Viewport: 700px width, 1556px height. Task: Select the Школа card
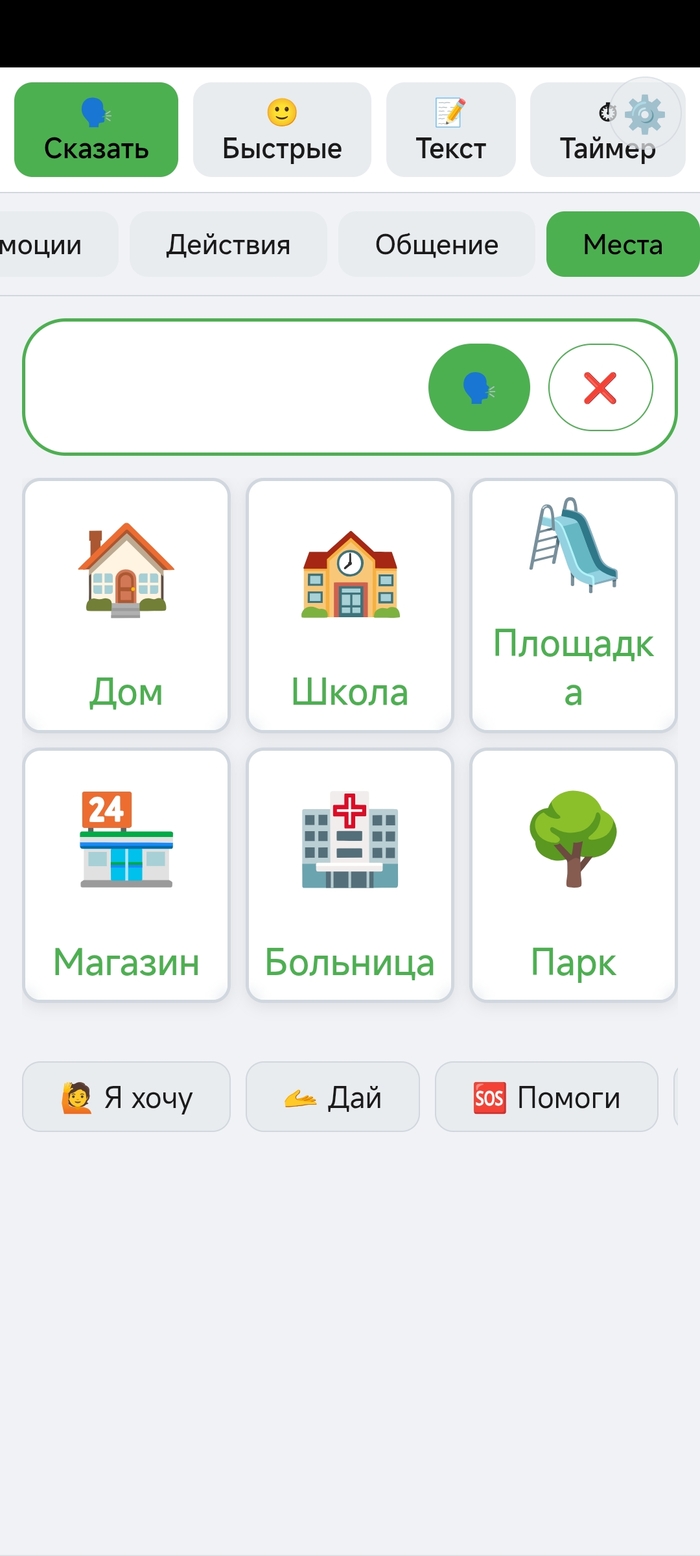[x=350, y=605]
